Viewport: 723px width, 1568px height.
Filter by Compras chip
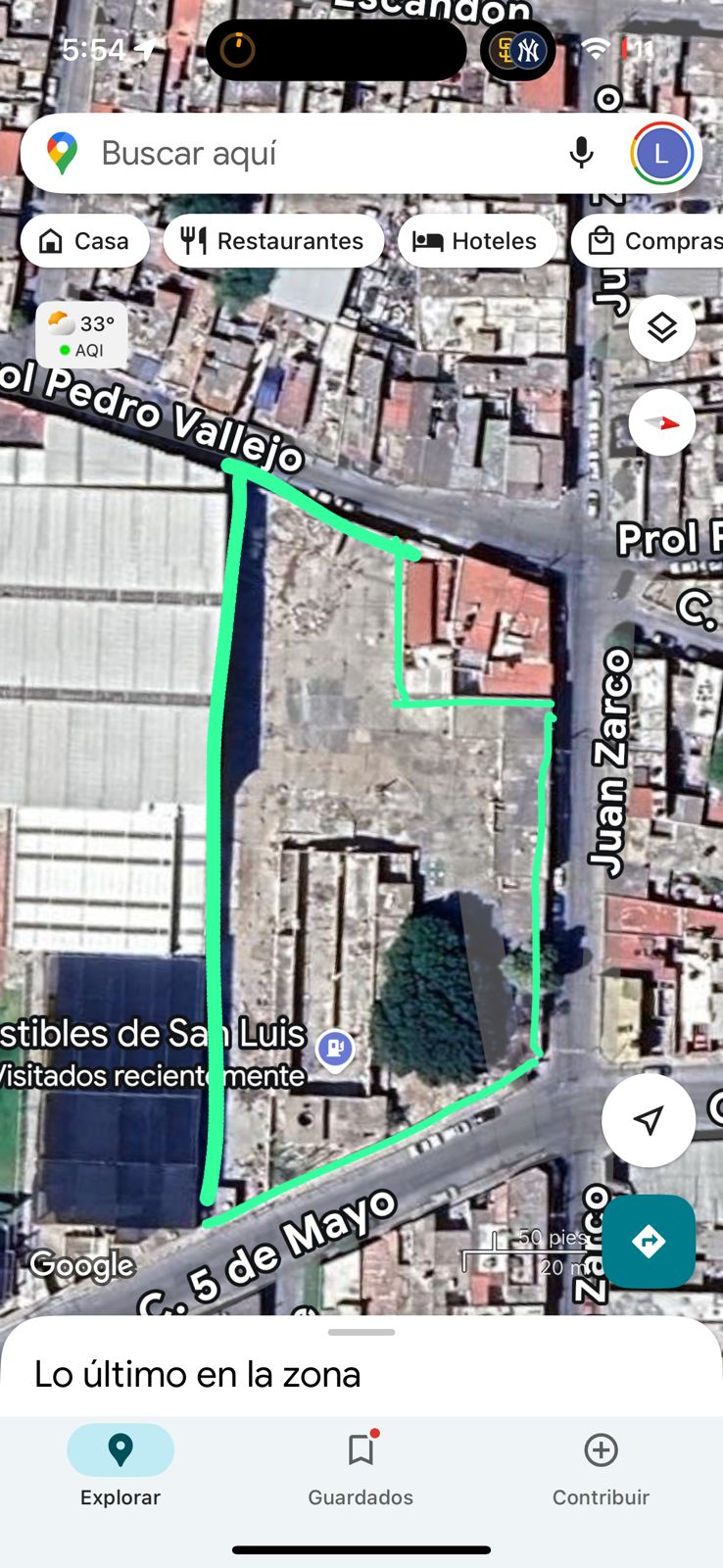(x=649, y=241)
